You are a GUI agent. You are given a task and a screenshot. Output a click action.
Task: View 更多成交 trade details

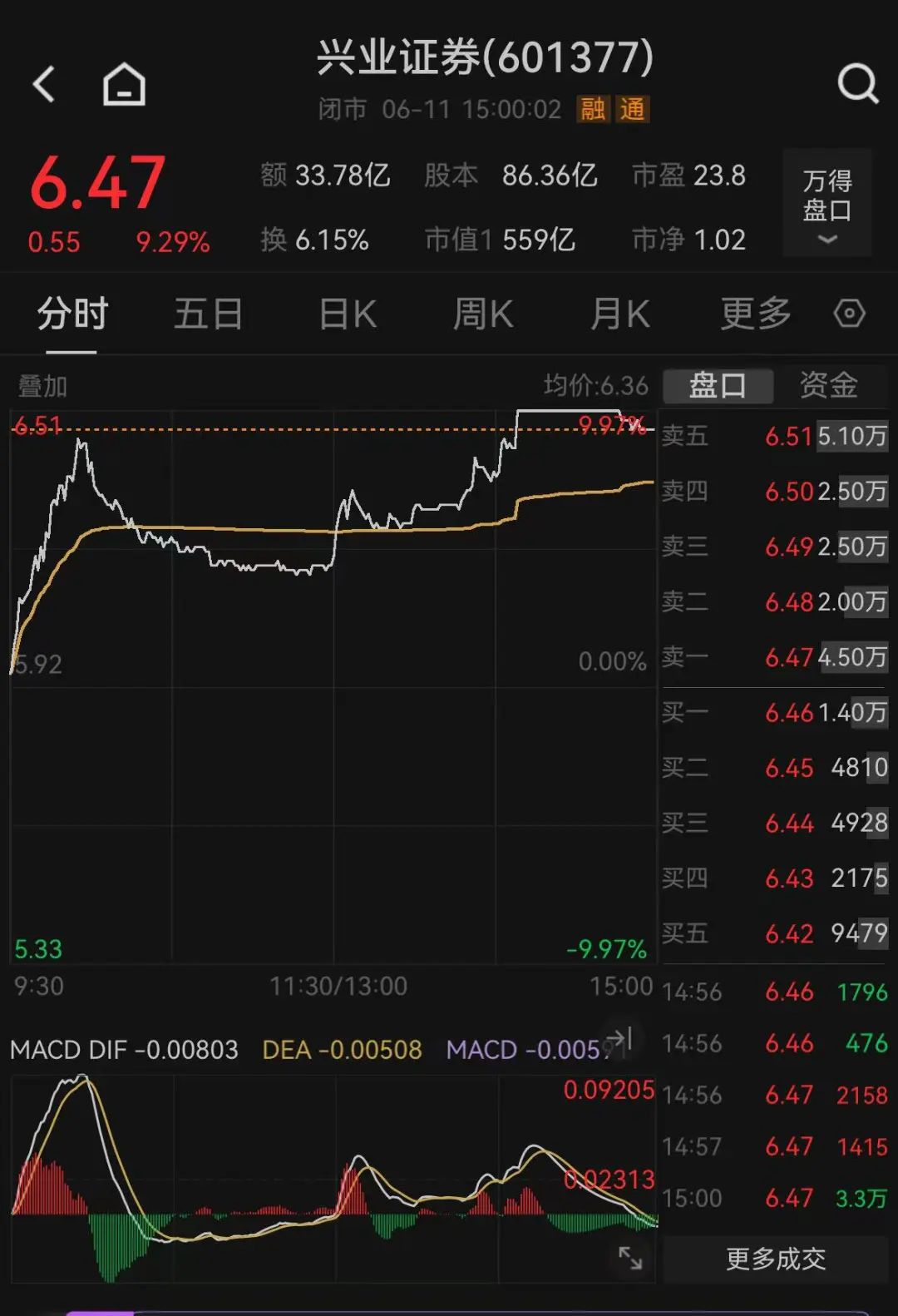pyautogui.click(x=775, y=1259)
